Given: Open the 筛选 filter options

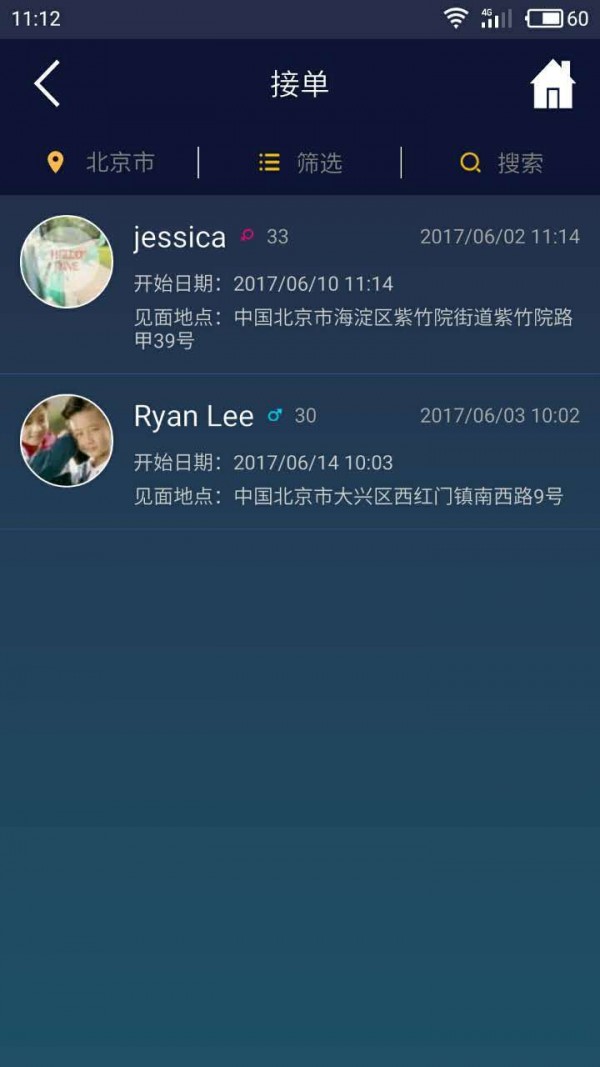Looking at the screenshot, I should click(x=300, y=163).
